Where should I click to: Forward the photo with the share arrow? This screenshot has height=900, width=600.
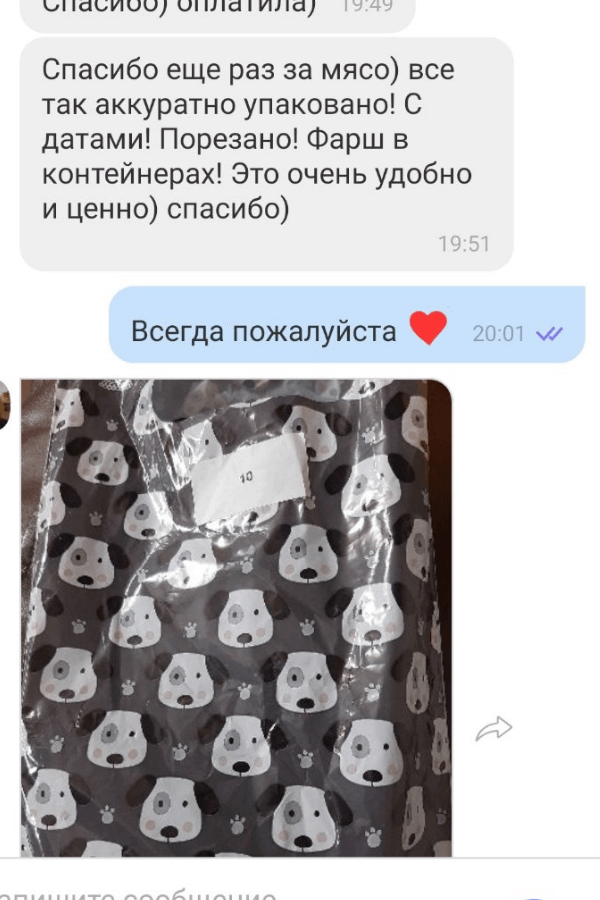493,729
